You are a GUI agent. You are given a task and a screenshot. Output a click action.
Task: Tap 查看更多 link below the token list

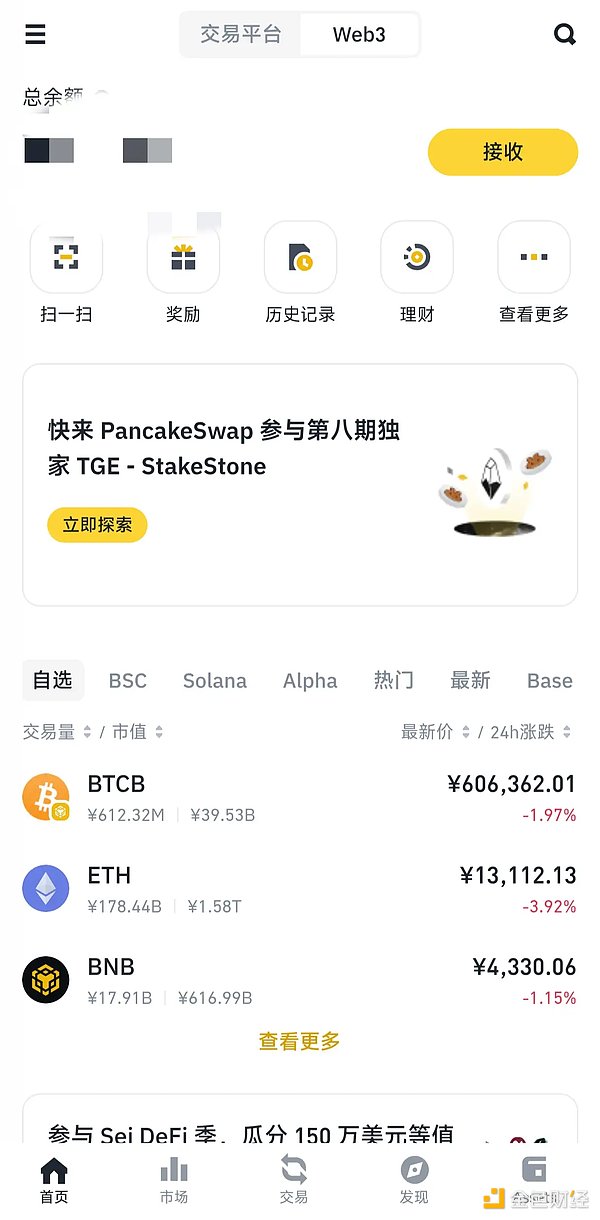300,1041
